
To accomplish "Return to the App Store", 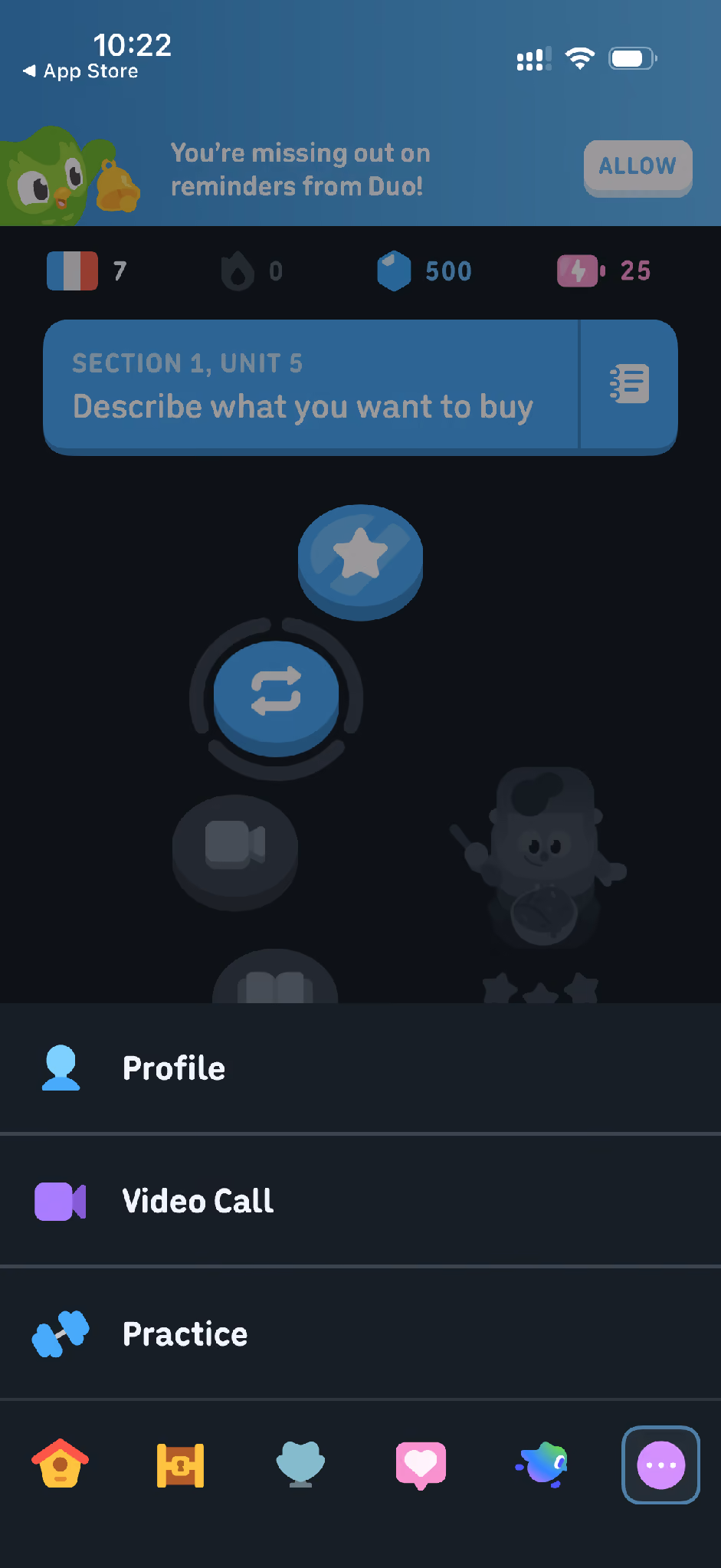I will click(x=81, y=71).
